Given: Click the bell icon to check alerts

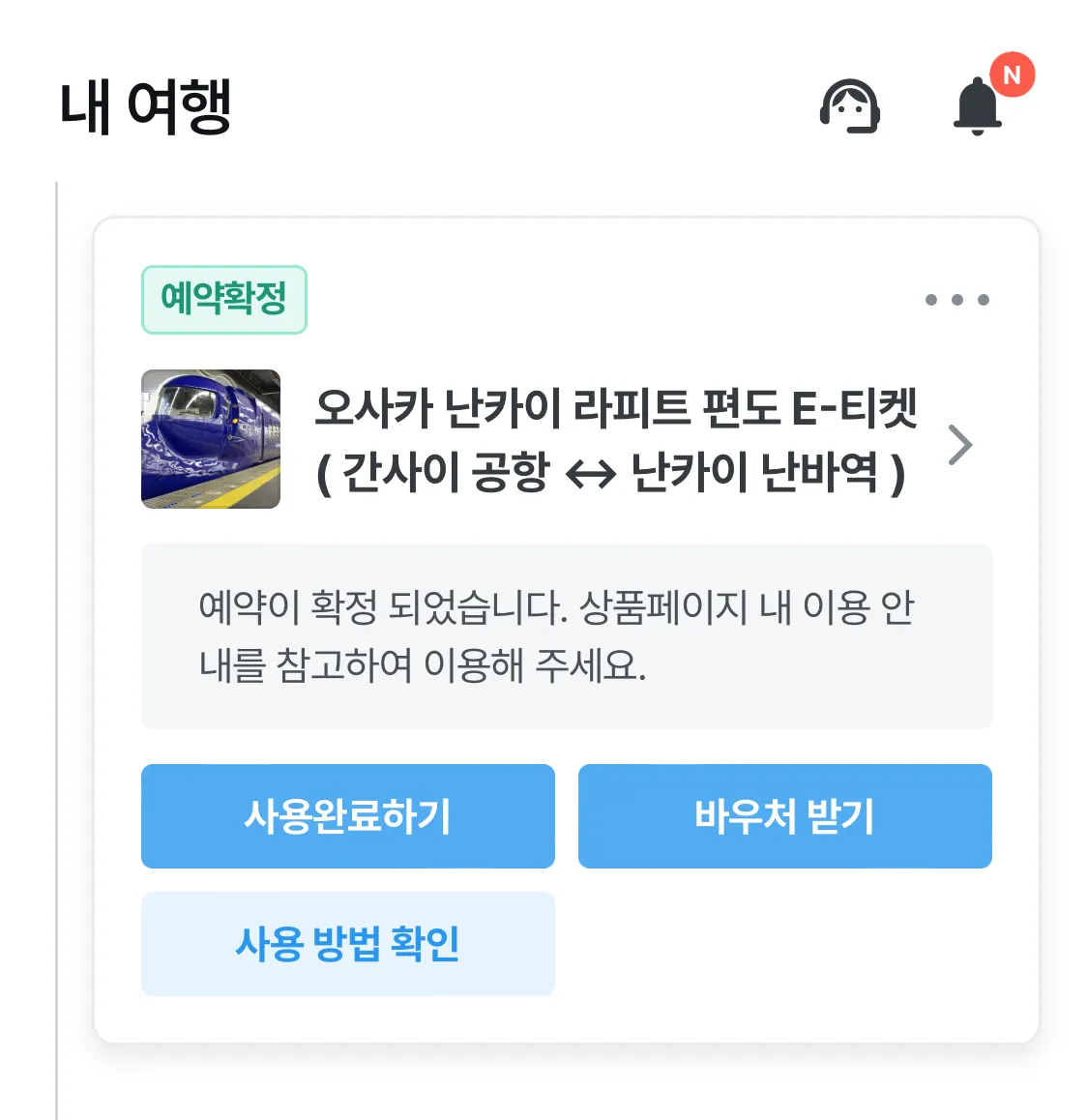Looking at the screenshot, I should click(x=977, y=106).
